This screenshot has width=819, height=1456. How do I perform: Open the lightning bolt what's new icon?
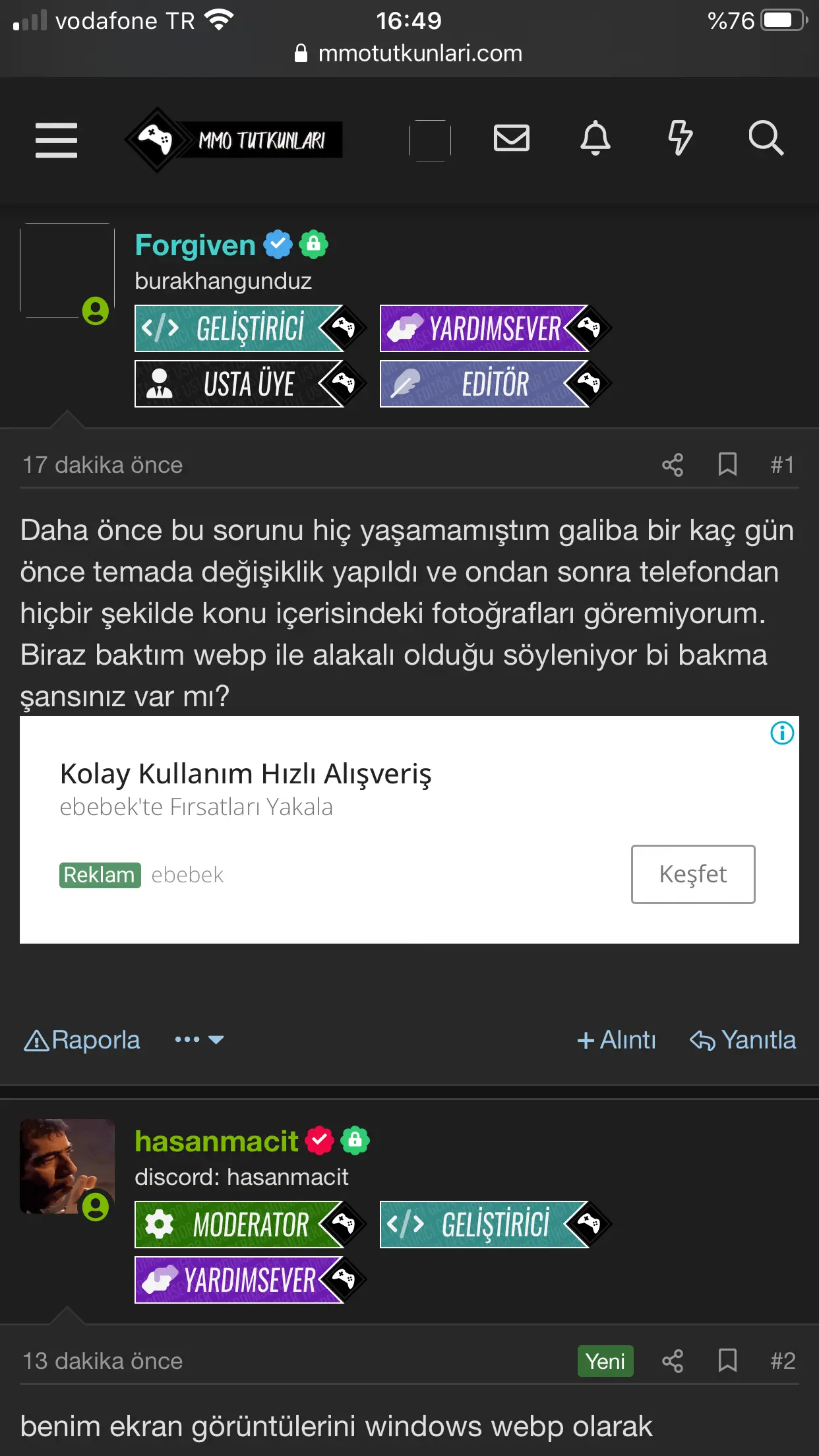coord(680,138)
